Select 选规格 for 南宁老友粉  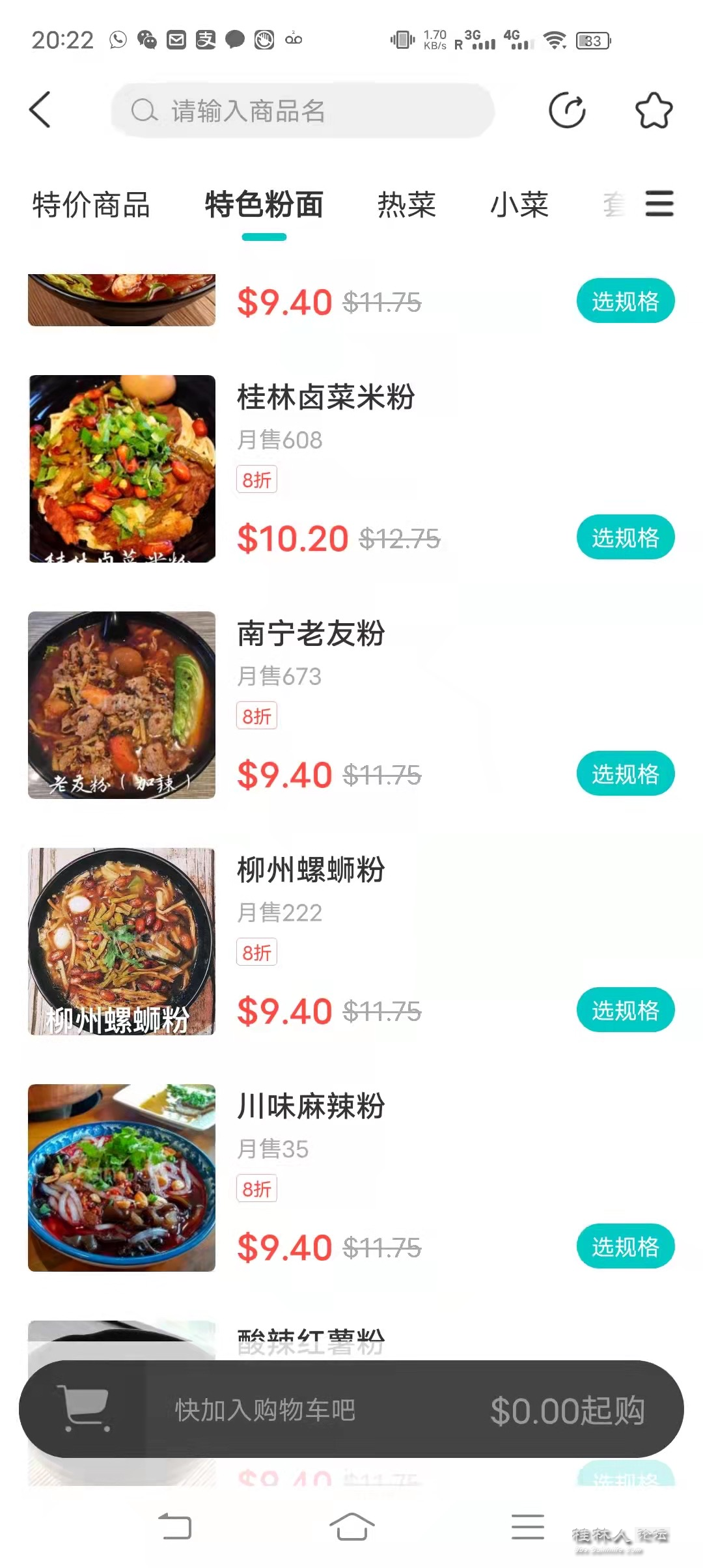625,774
